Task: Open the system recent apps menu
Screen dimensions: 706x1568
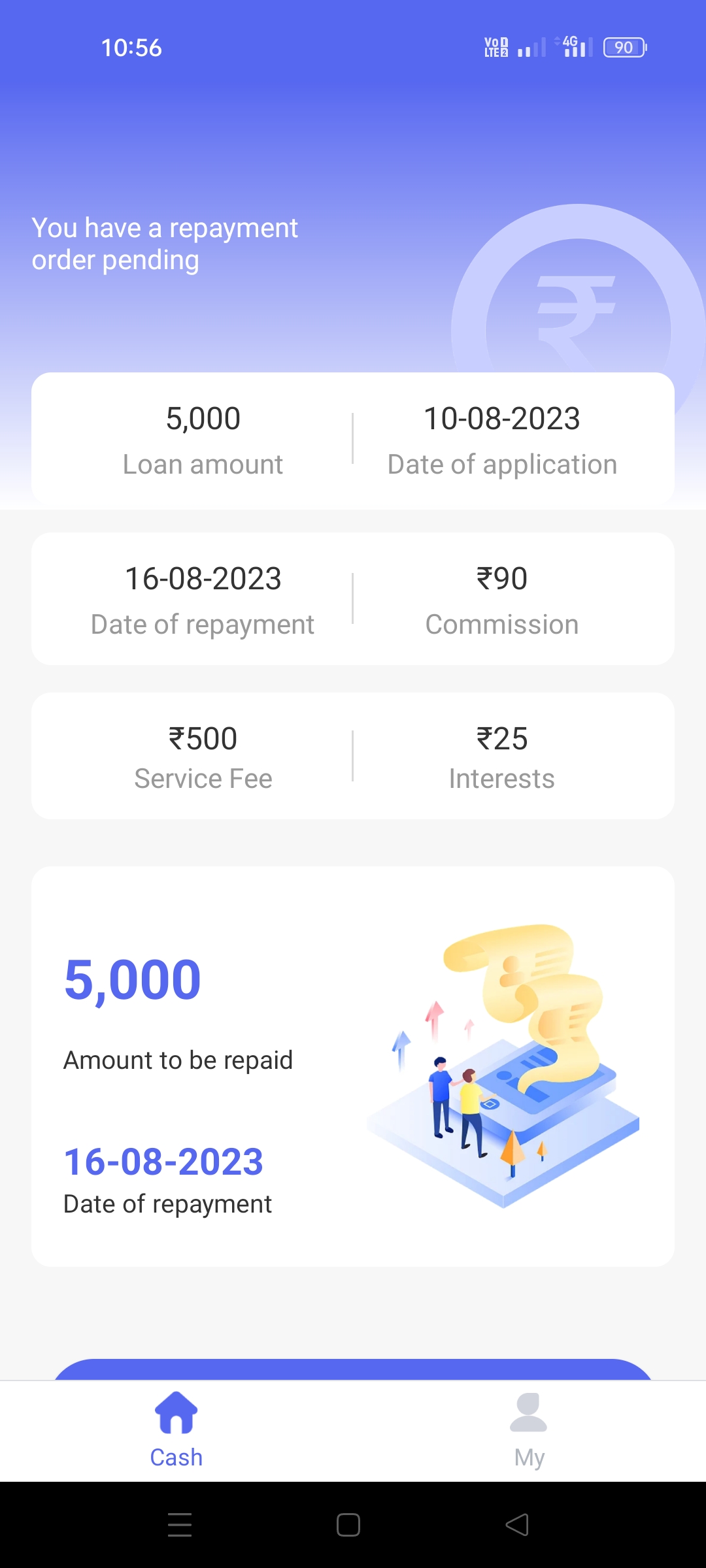Action: (180, 1524)
